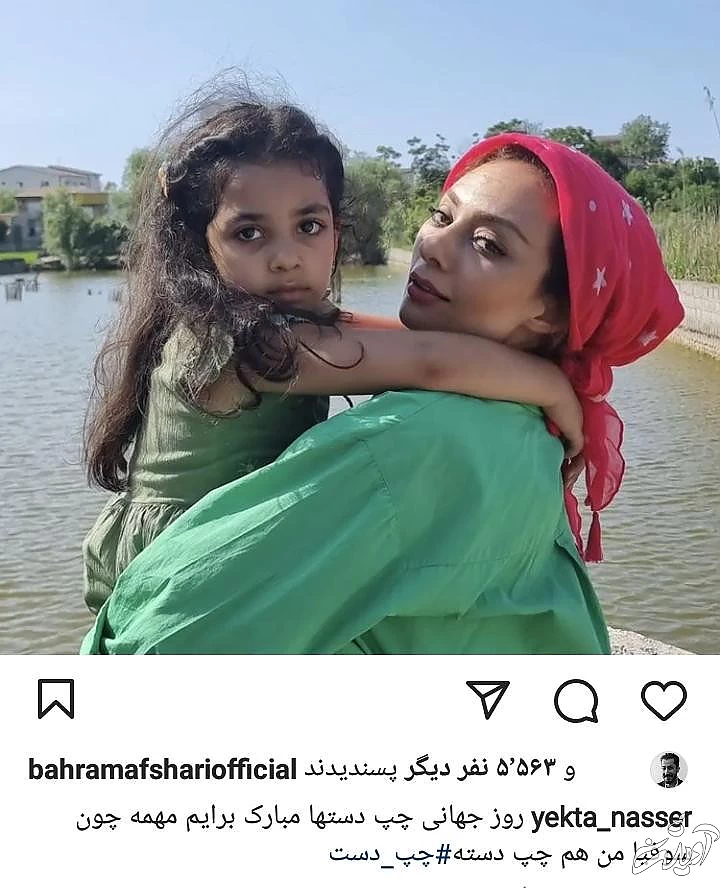
Task: Open bahramafshariofficial's profile from the likes line
Action: (162, 769)
